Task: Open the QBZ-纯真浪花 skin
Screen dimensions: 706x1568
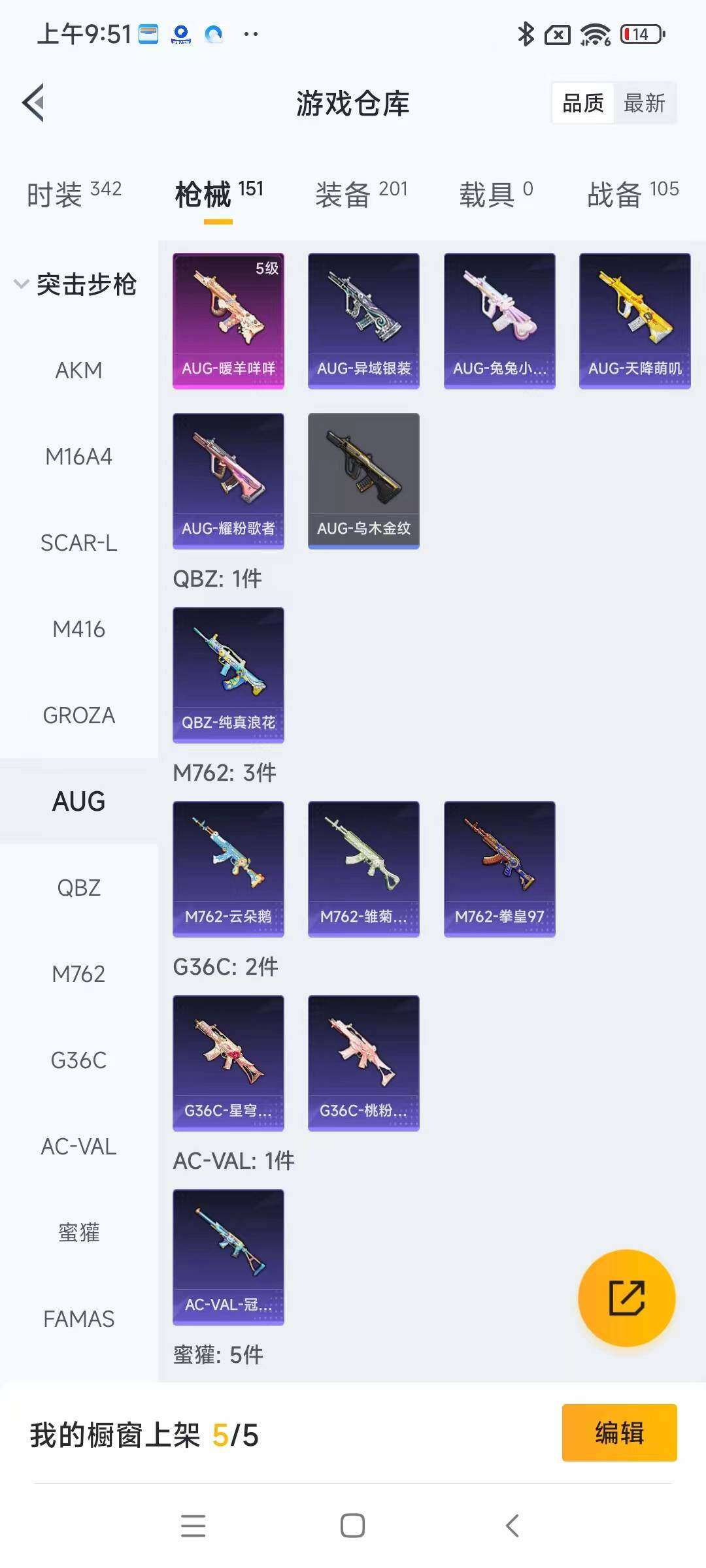Action: pyautogui.click(x=228, y=675)
